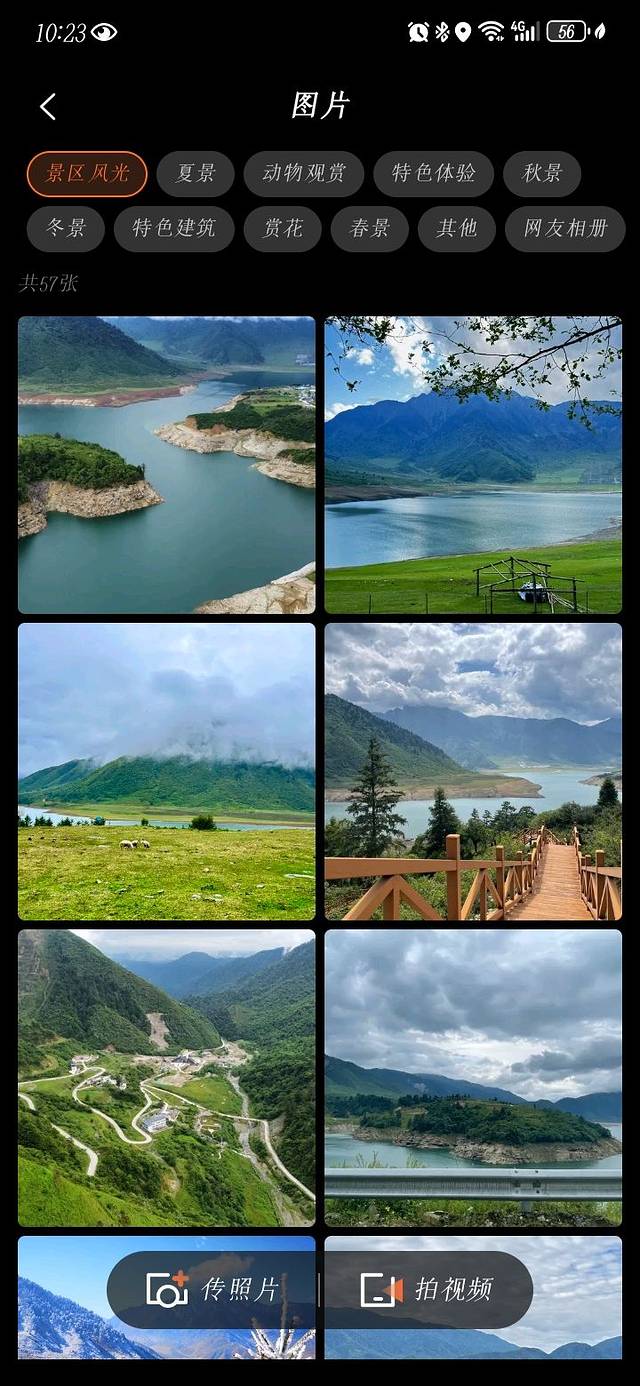Image resolution: width=640 pixels, height=1386 pixels.
Task: Switch to the 秋景 category
Action: tap(543, 174)
